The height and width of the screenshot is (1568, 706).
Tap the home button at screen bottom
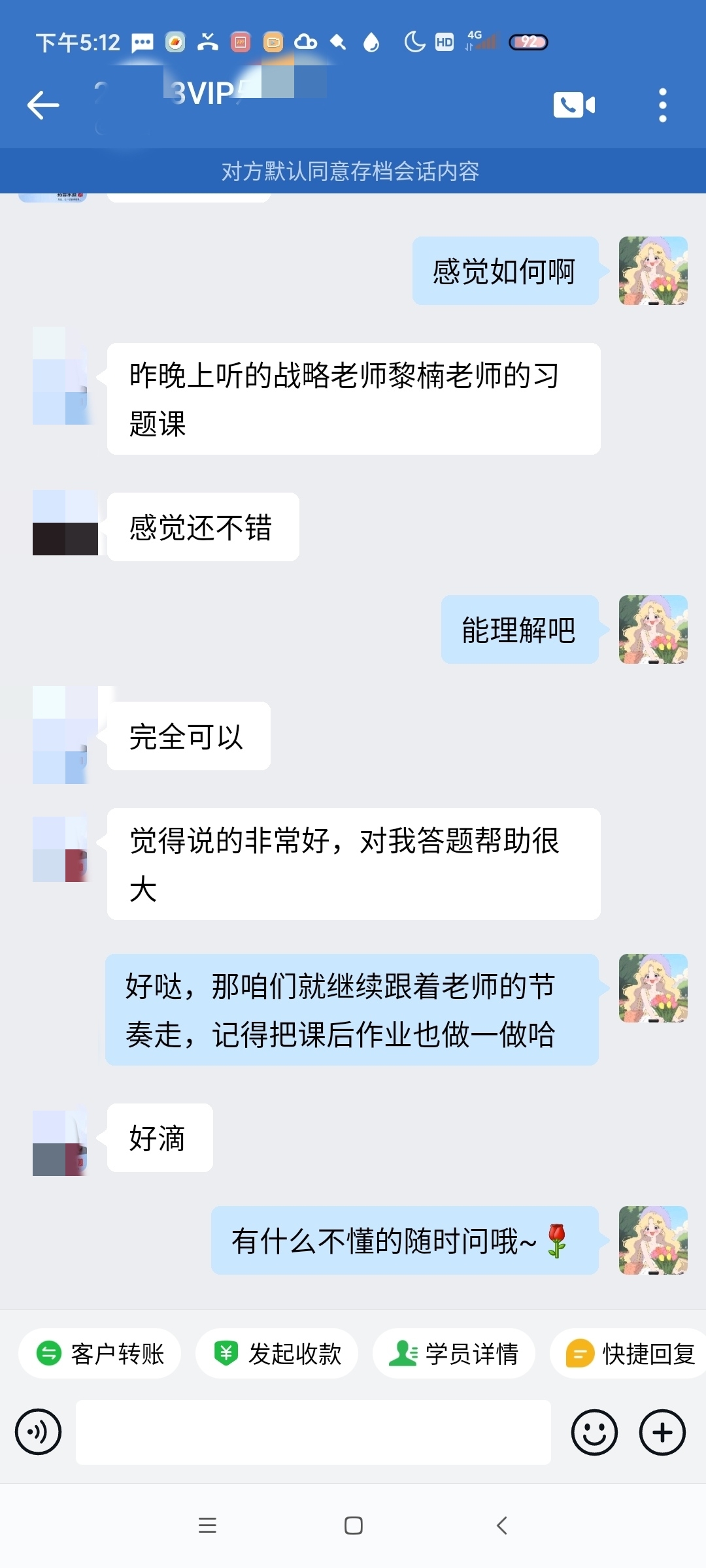pos(353,1526)
